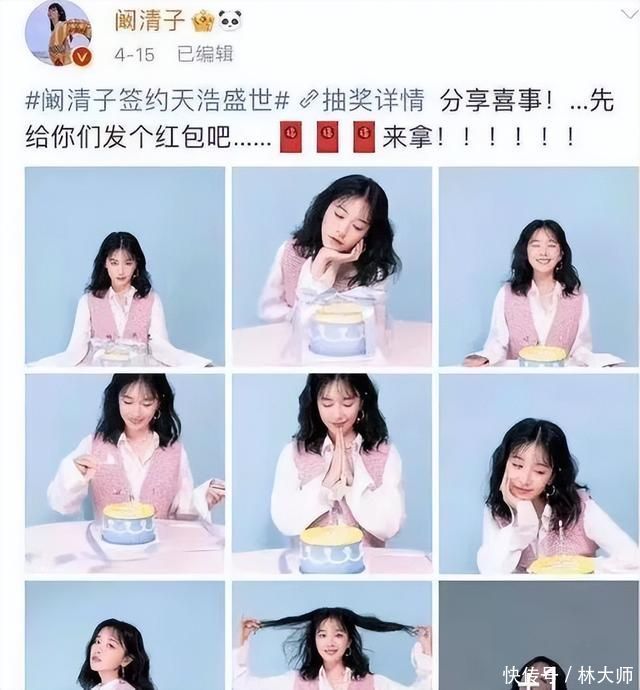
Task: Open photo with hands pressed together wishing
Action: click(x=331, y=473)
